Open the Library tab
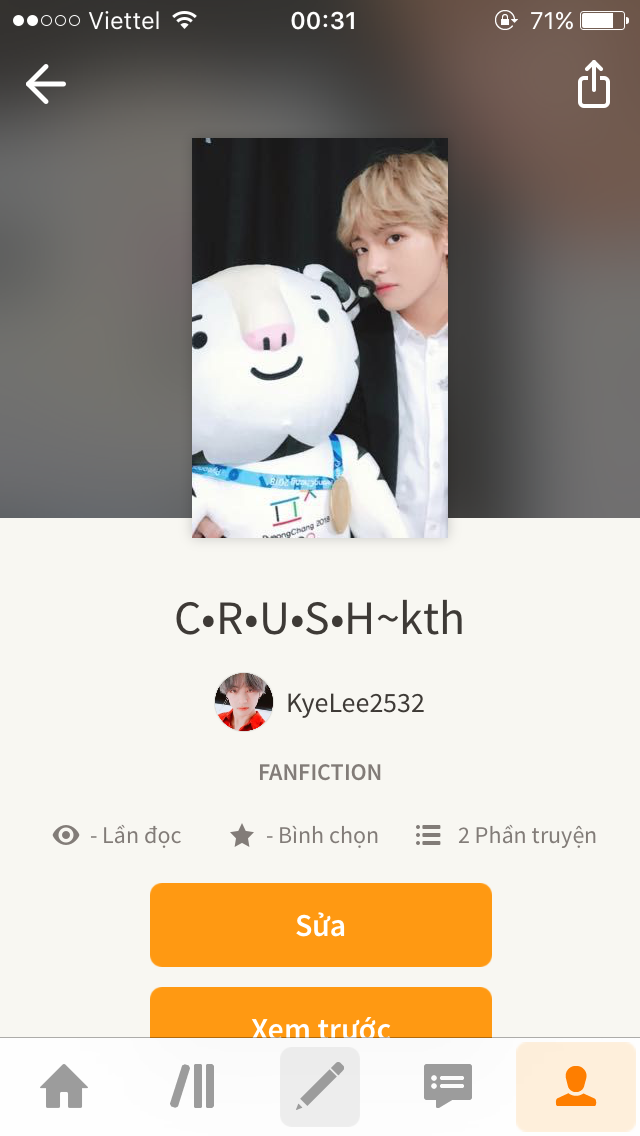This screenshot has width=640, height=1136. coord(192,1087)
